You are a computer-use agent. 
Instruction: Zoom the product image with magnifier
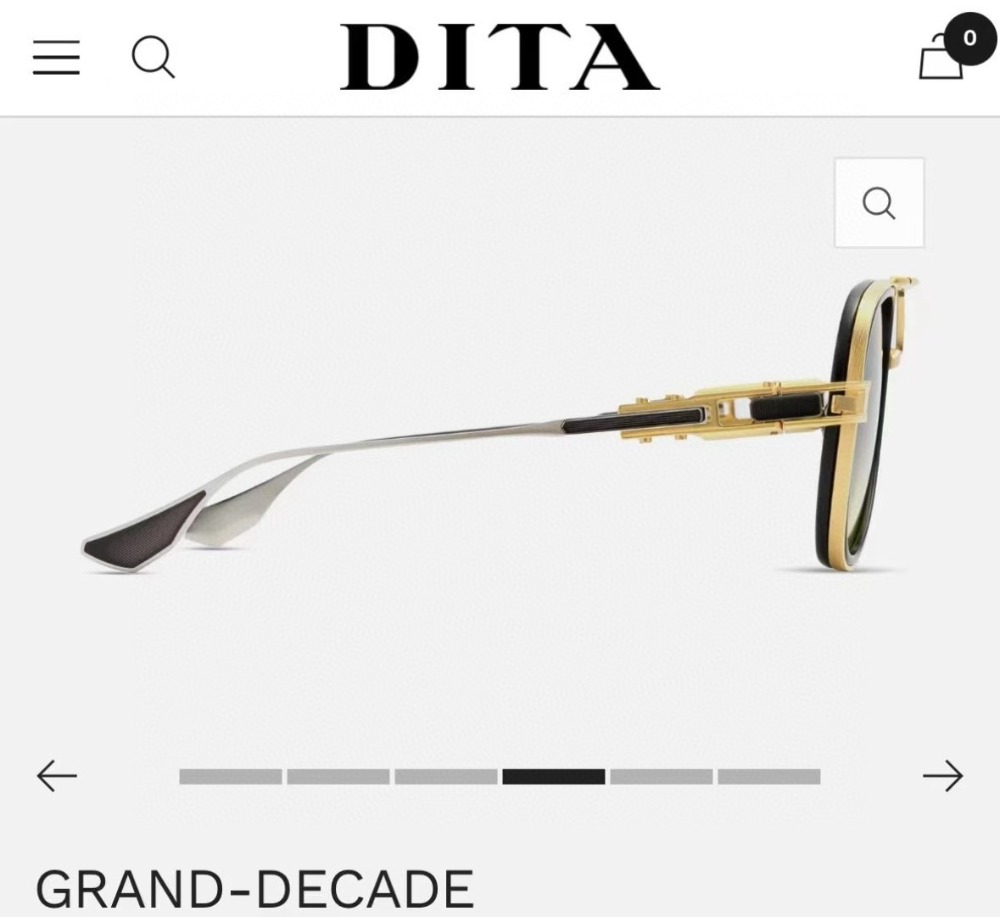coord(879,203)
